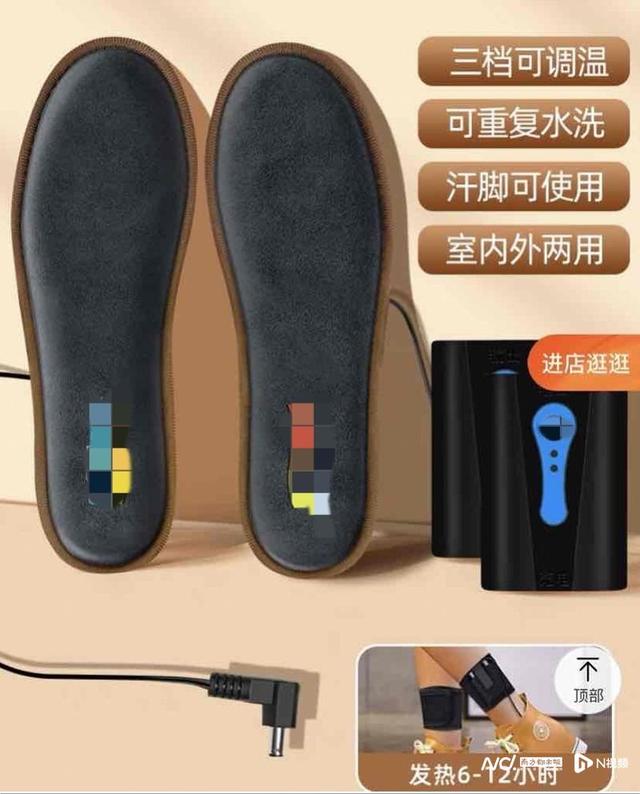The height and width of the screenshot is (794, 640).
Task: Tap the 进店逛逛 store button
Action: point(586,361)
